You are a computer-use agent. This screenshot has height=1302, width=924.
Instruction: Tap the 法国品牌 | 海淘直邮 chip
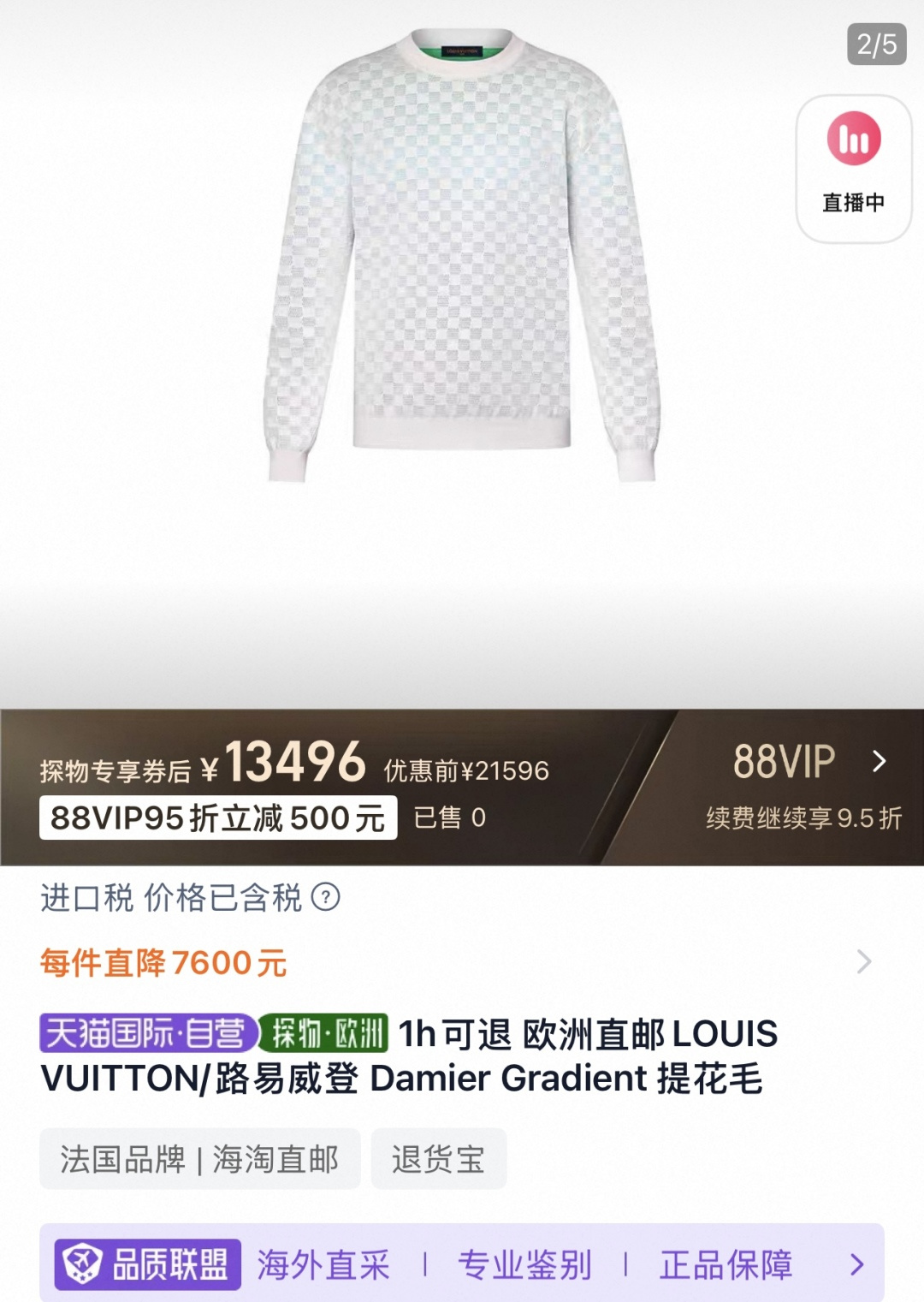click(199, 1159)
